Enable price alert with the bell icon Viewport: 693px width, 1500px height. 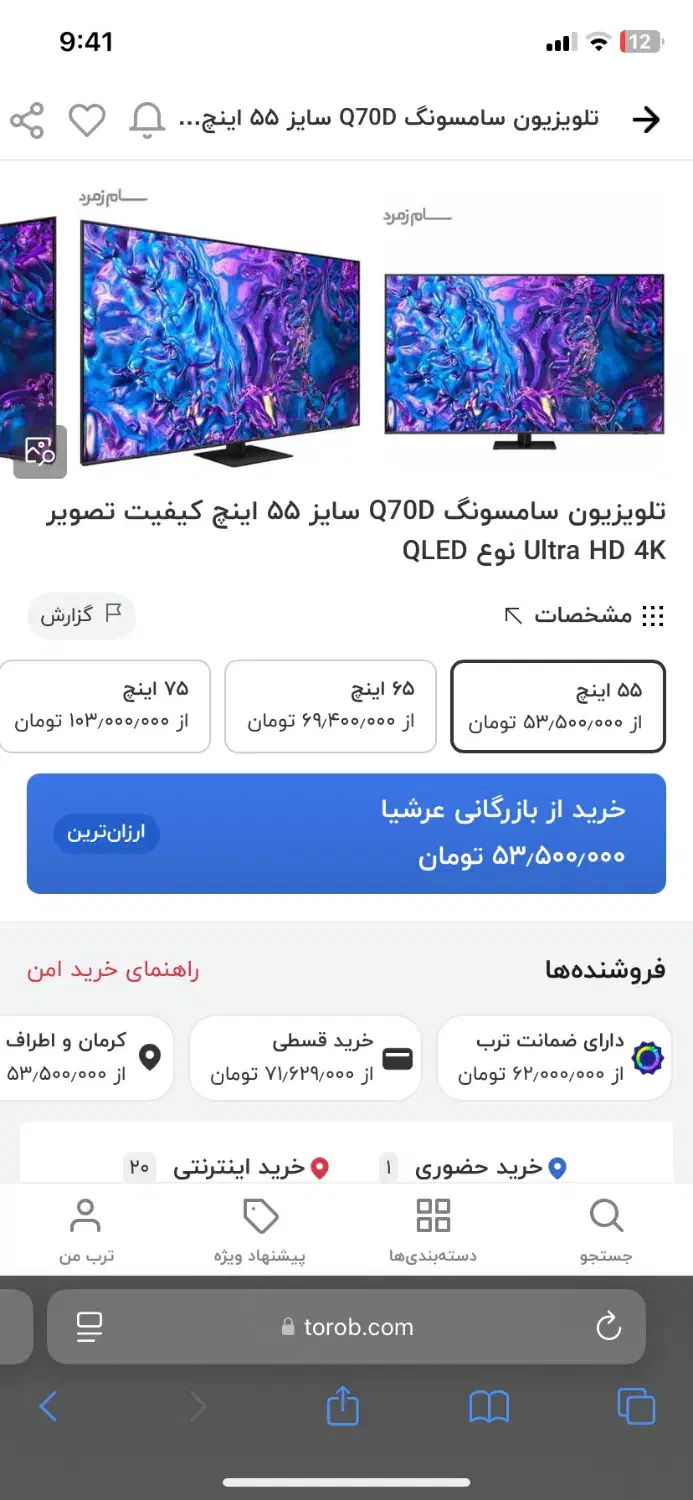(147, 120)
